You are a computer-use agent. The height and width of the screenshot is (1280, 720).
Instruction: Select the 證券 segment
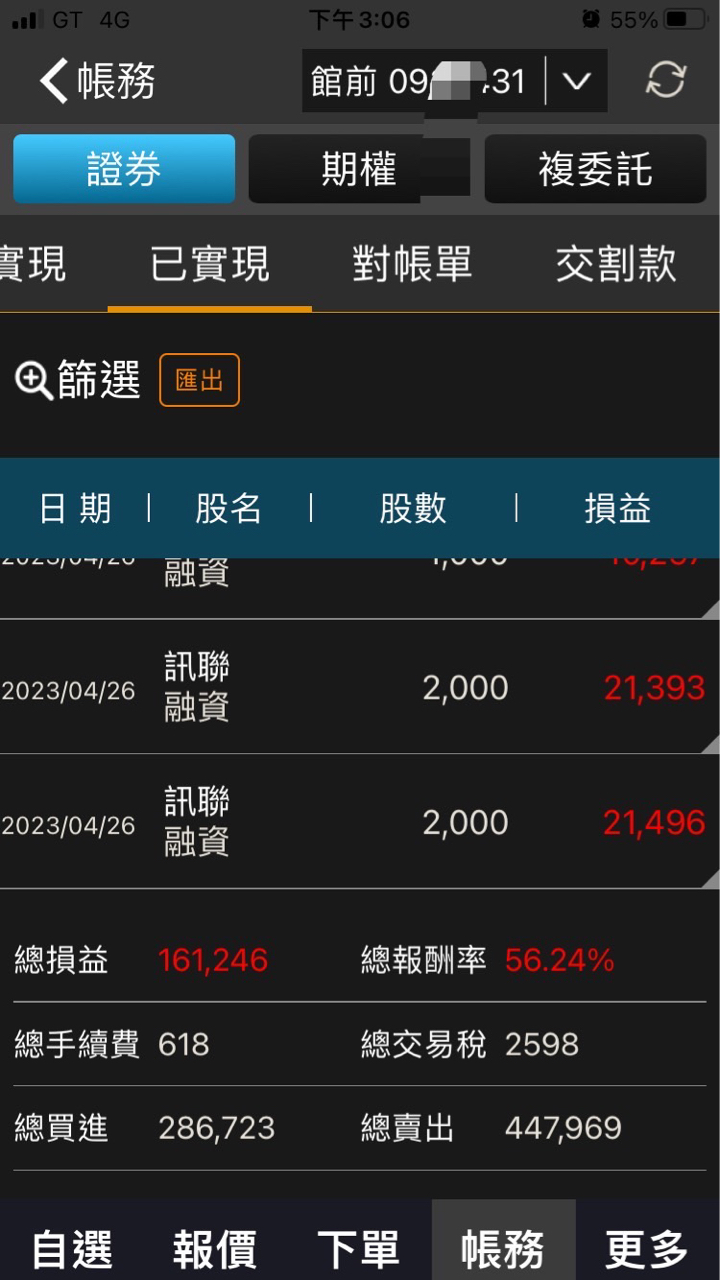point(124,169)
